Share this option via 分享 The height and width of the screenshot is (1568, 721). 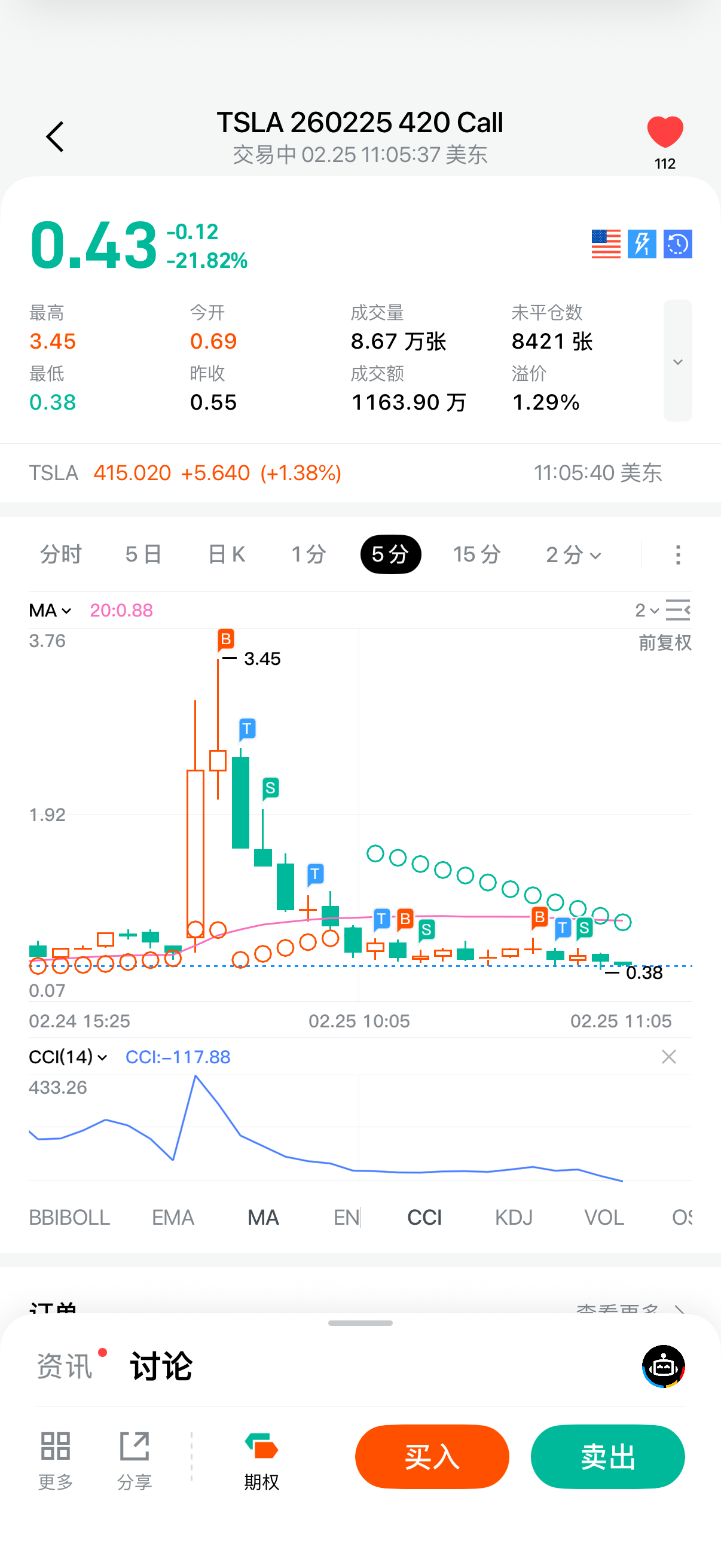[135, 1459]
